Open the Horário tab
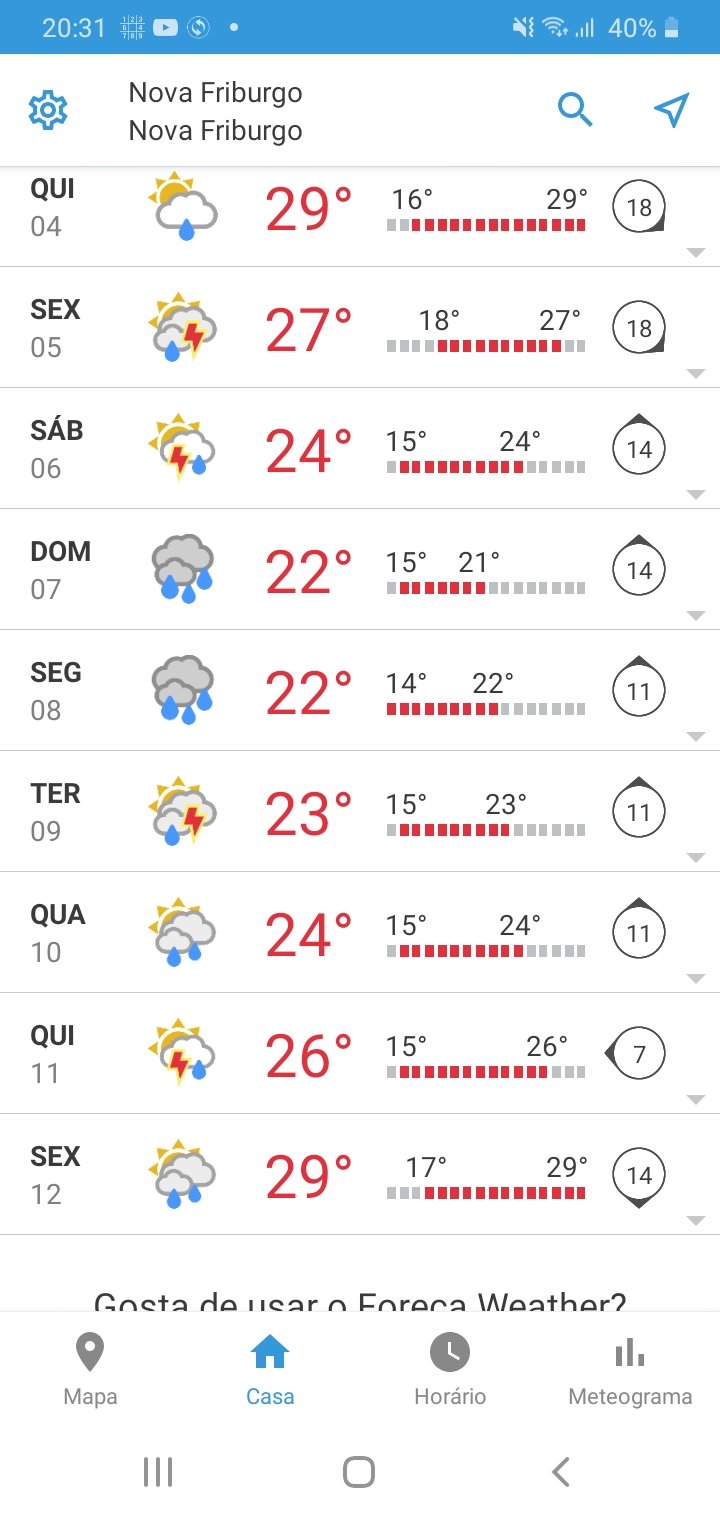 [450, 1370]
